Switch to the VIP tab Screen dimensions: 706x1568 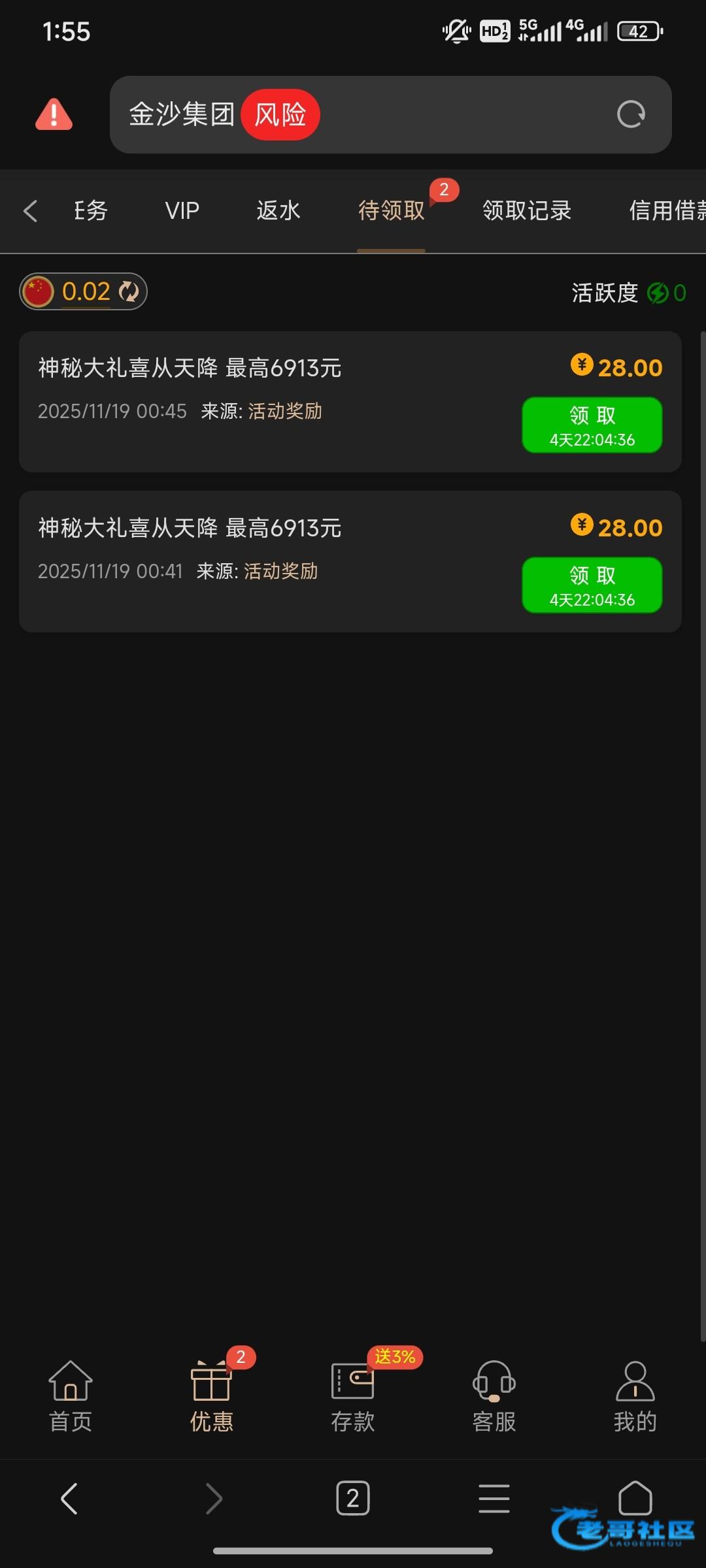(x=182, y=210)
